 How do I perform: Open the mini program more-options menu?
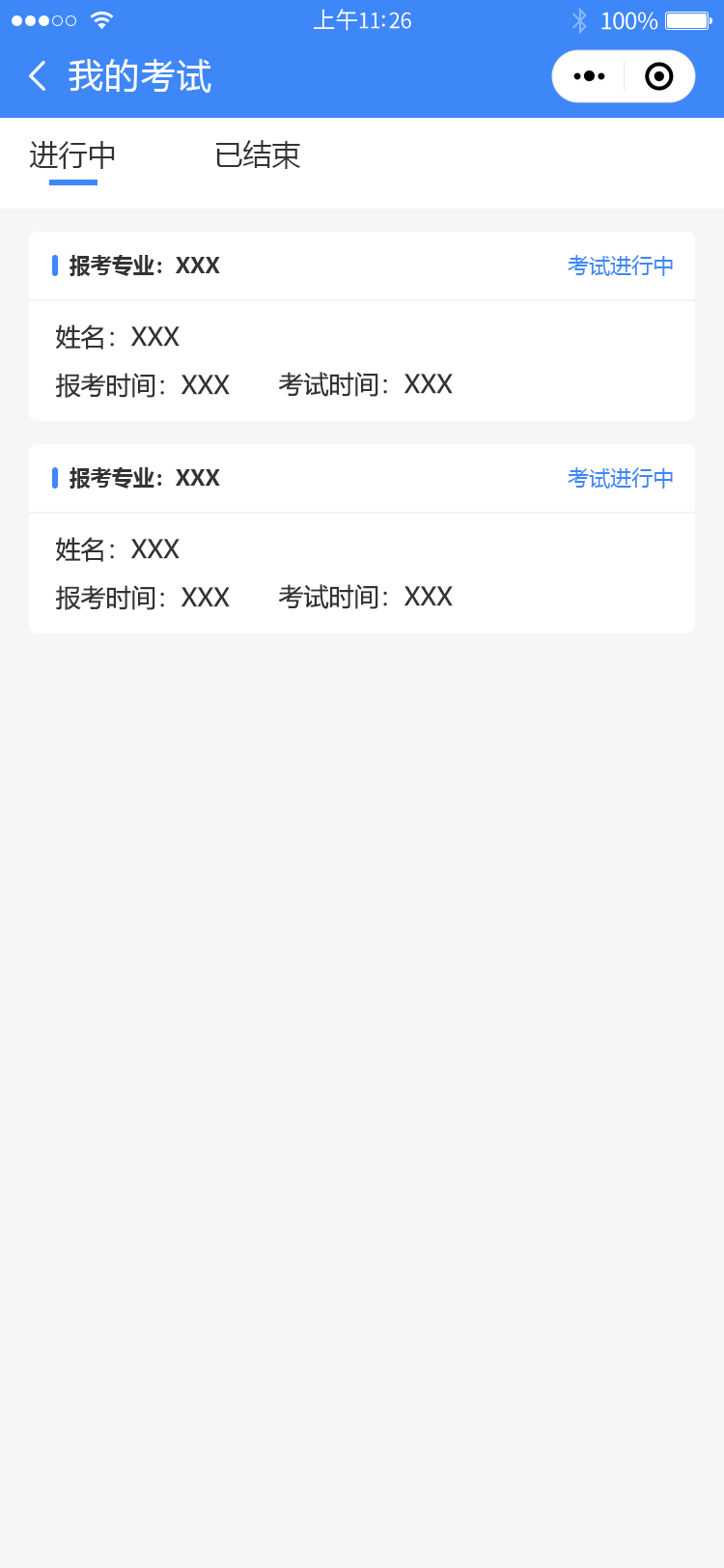(x=589, y=76)
